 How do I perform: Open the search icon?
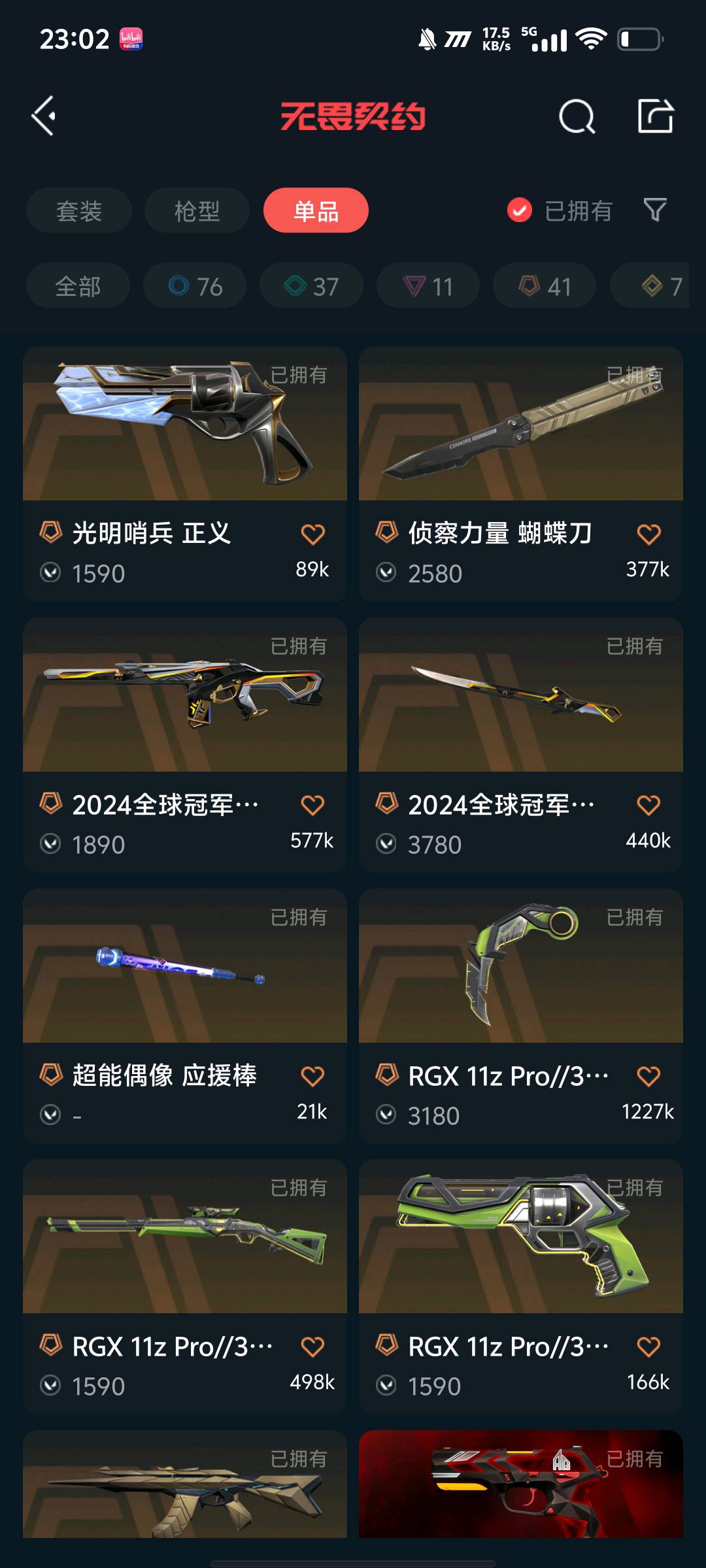(x=577, y=118)
